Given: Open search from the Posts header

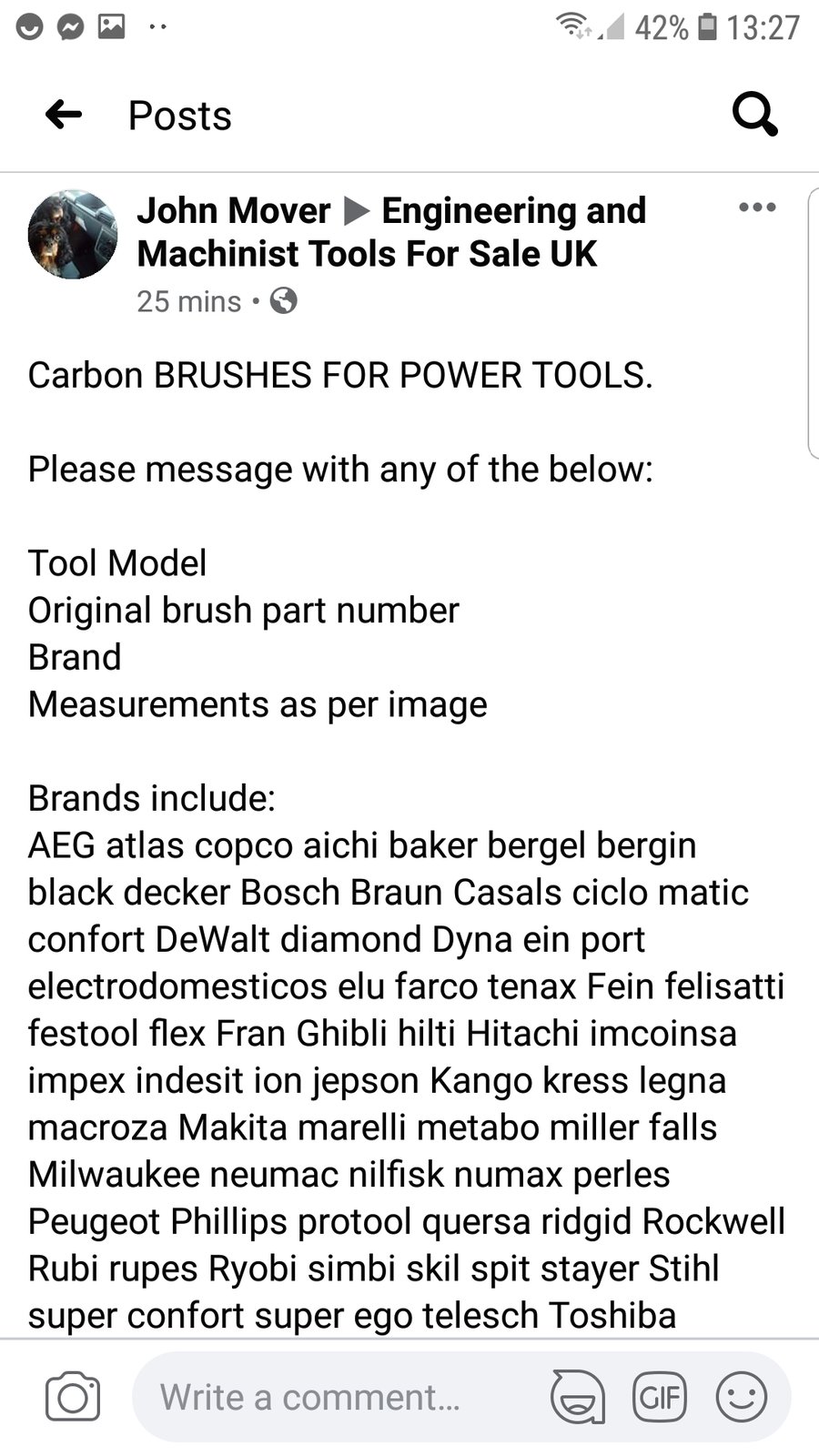Looking at the screenshot, I should [x=754, y=115].
